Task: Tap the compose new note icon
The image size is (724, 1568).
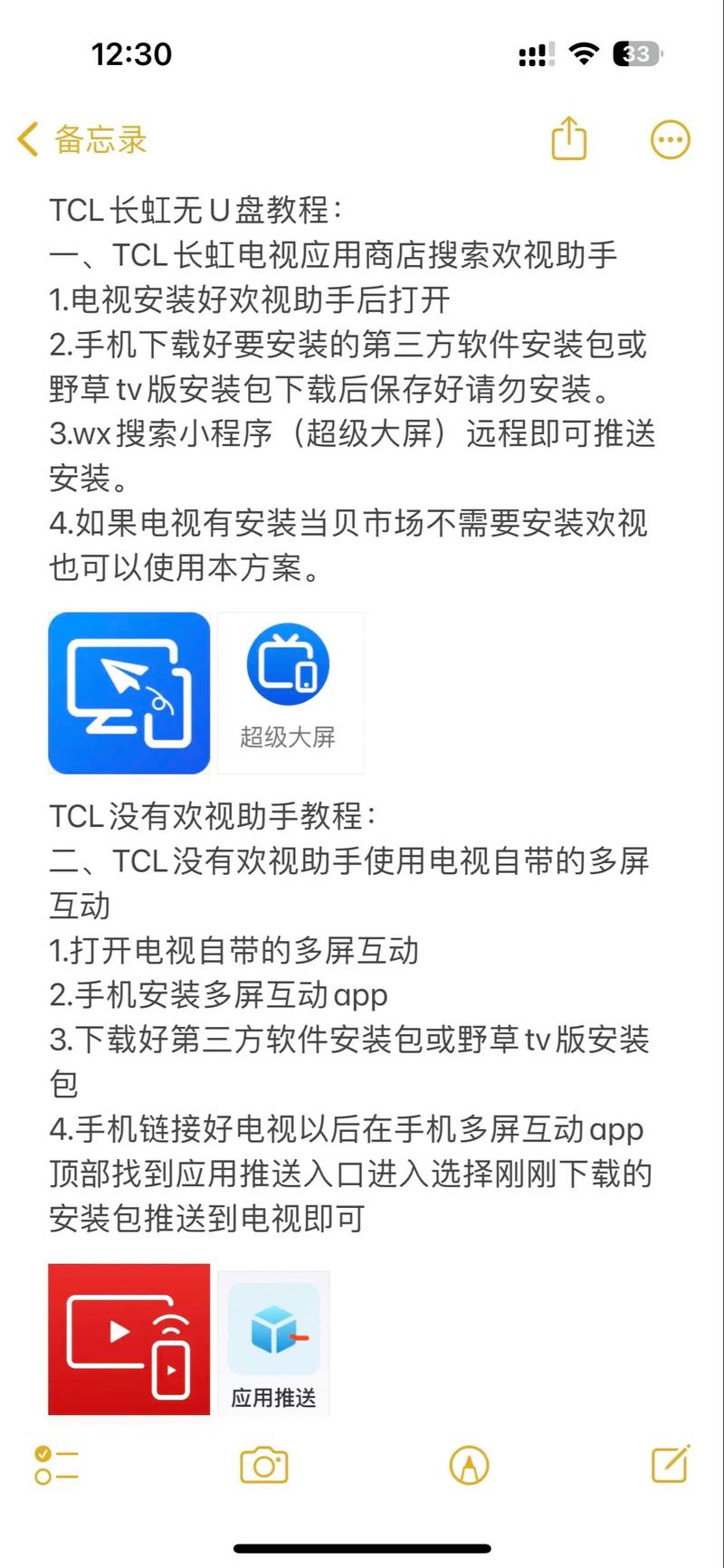Action: 670,1466
